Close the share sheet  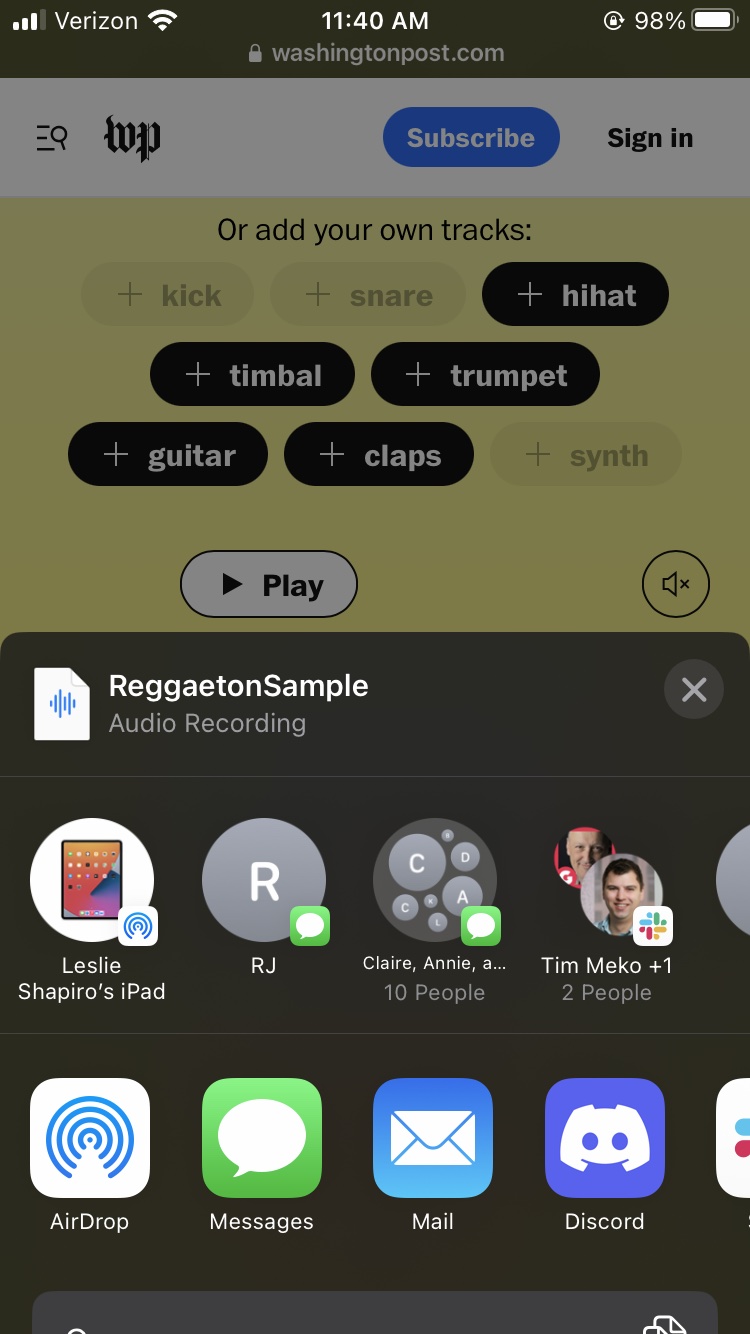click(693, 689)
